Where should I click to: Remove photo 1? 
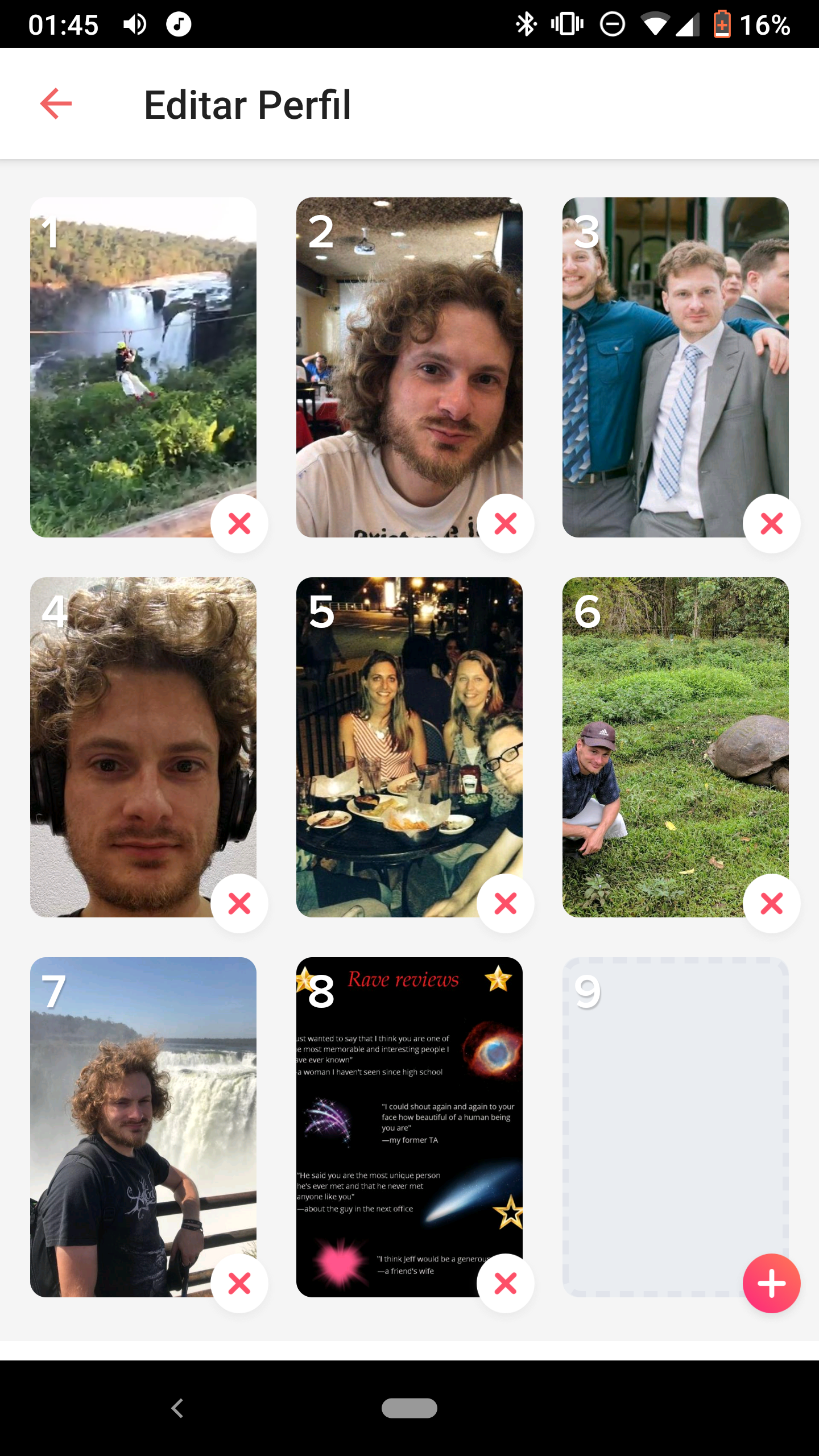239,523
